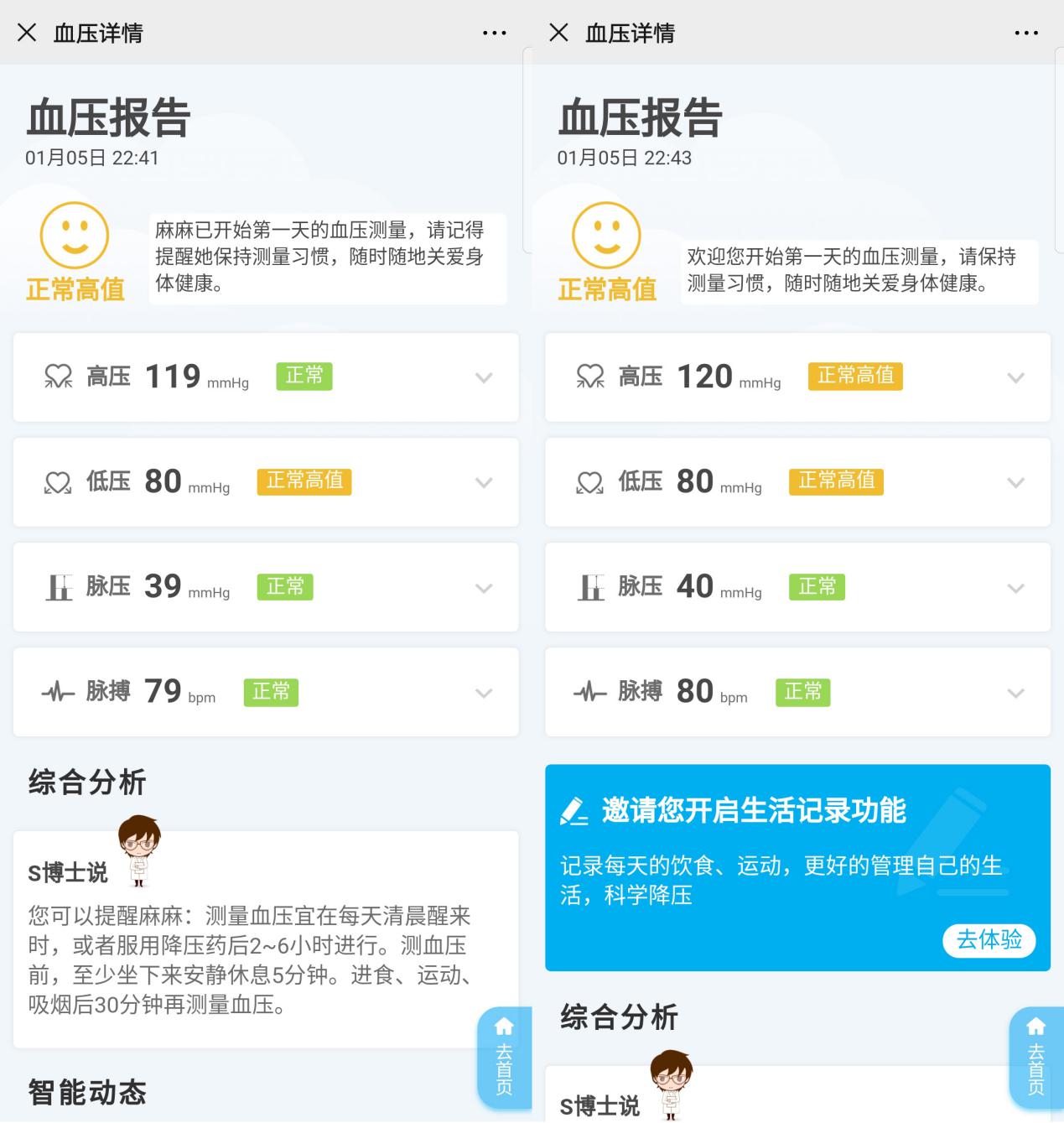Expand the 低压 80 mmHg row on right
This screenshot has width=1064, height=1123.
click(1016, 482)
